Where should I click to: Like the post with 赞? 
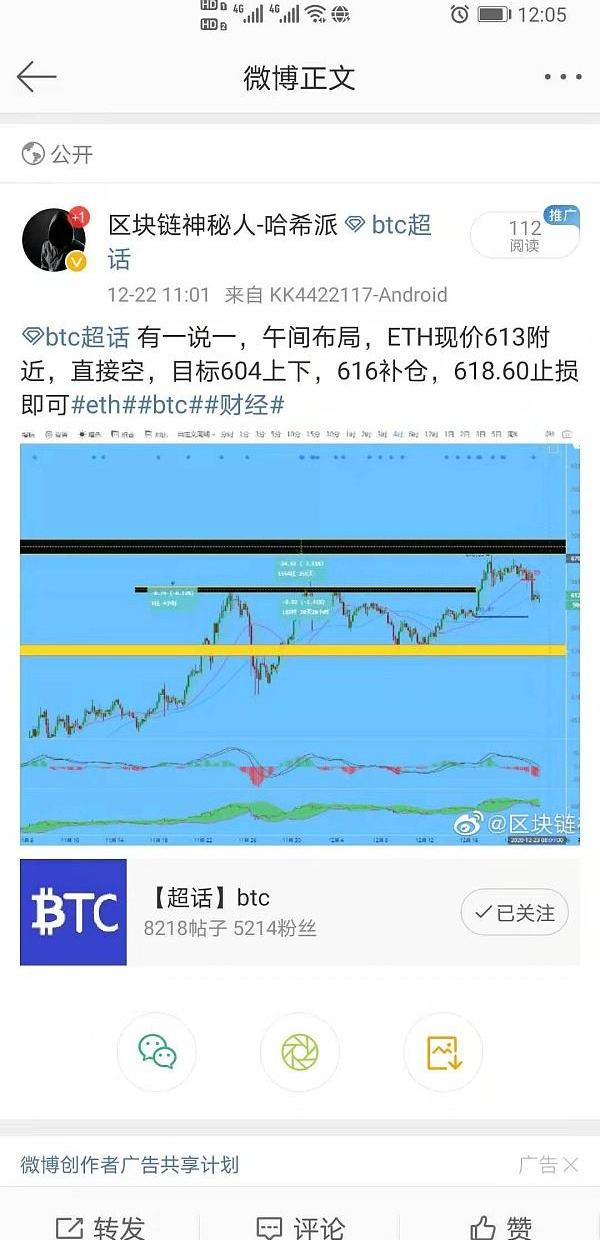(x=500, y=1226)
